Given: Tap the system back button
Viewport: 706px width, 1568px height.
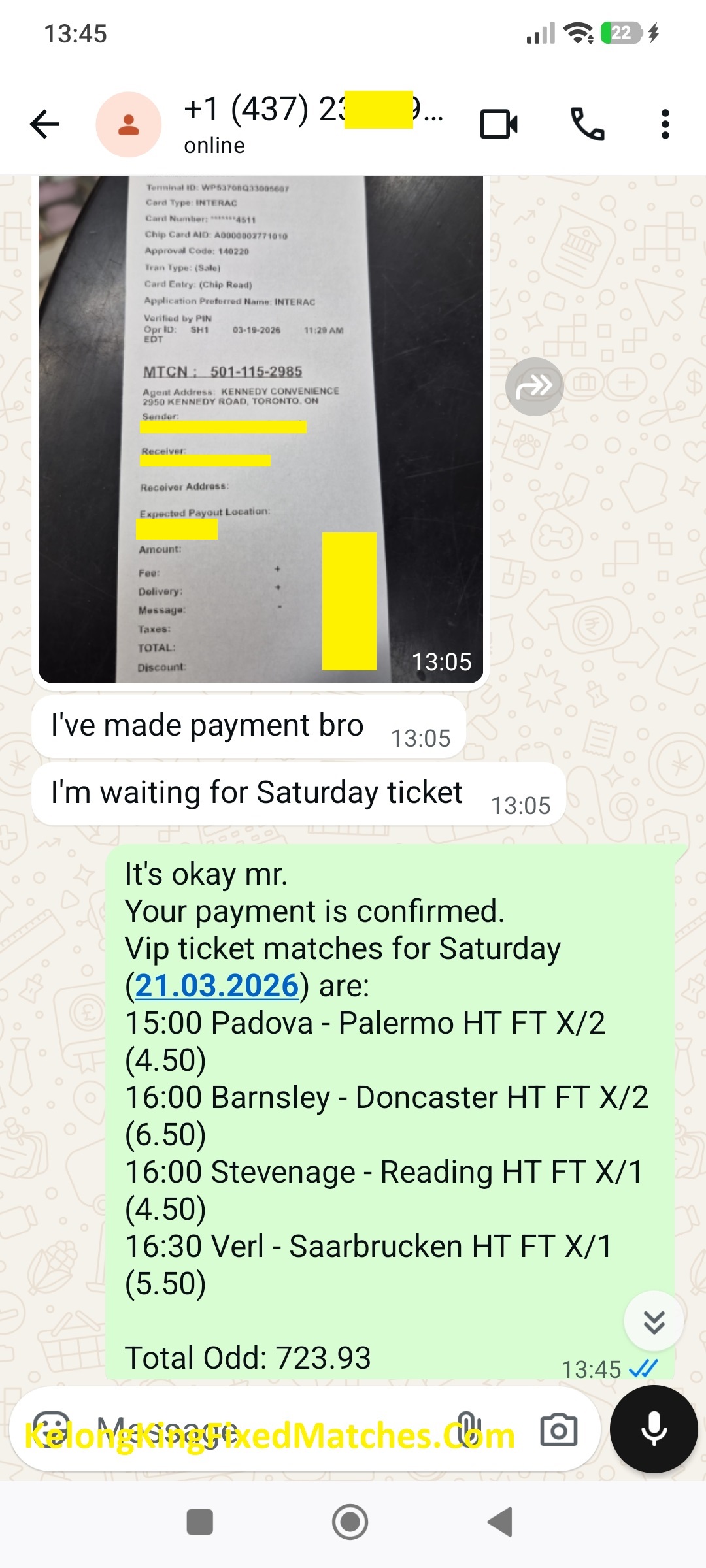Looking at the screenshot, I should (x=501, y=1522).
